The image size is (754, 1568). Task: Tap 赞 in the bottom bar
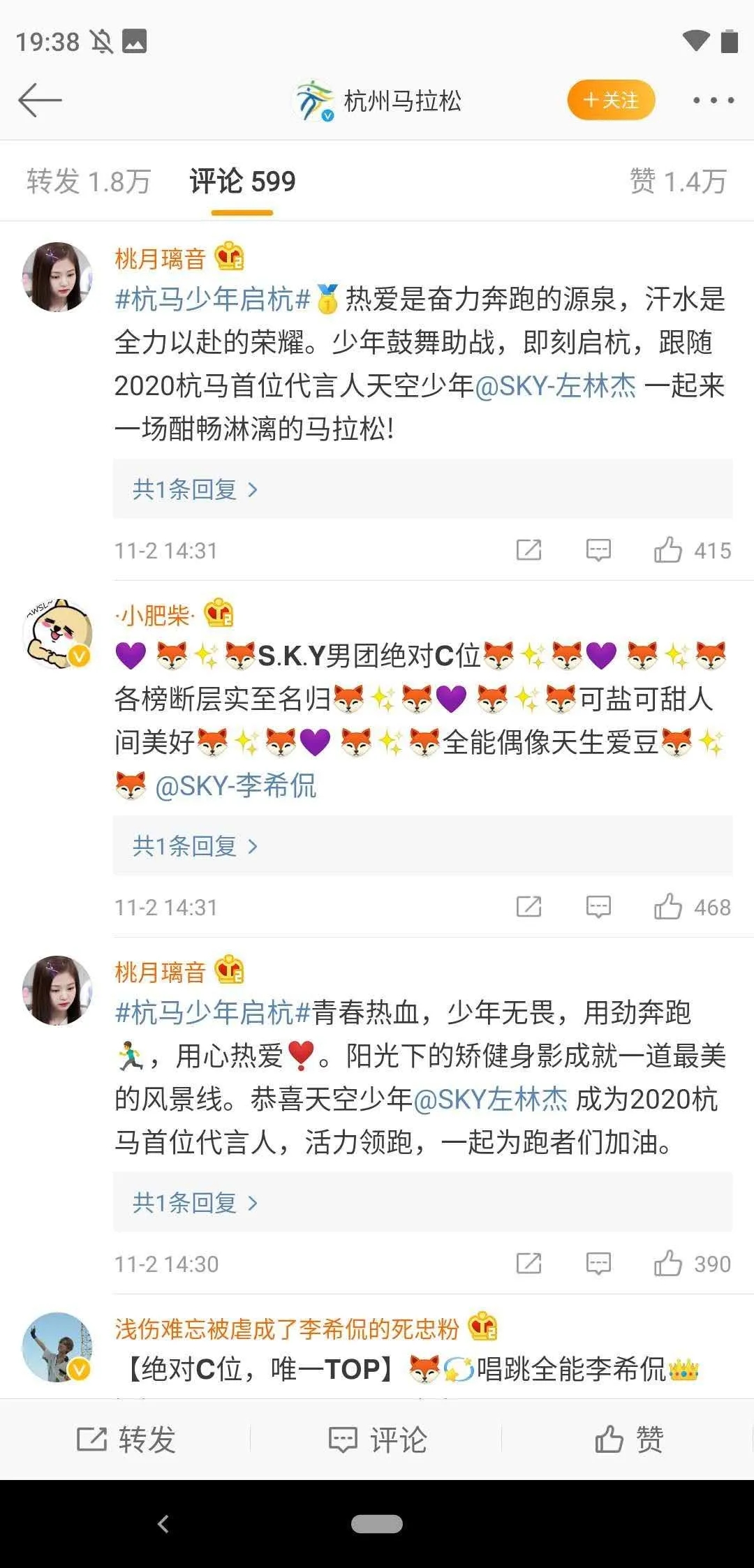coord(628,1440)
